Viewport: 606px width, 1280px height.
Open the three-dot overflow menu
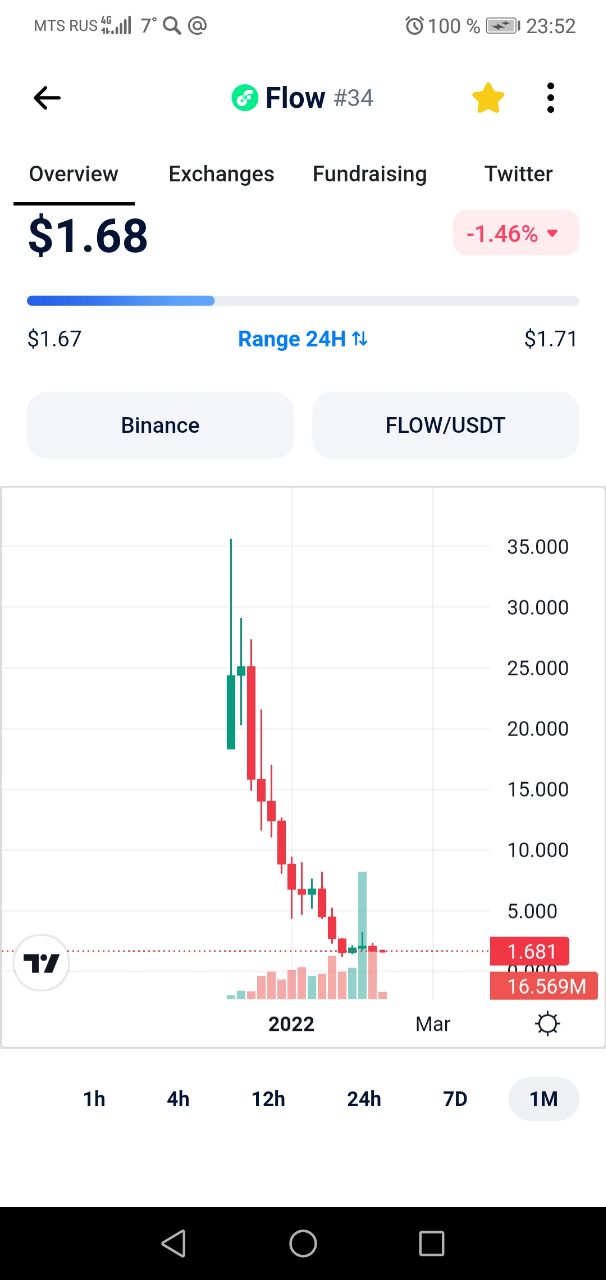tap(550, 98)
